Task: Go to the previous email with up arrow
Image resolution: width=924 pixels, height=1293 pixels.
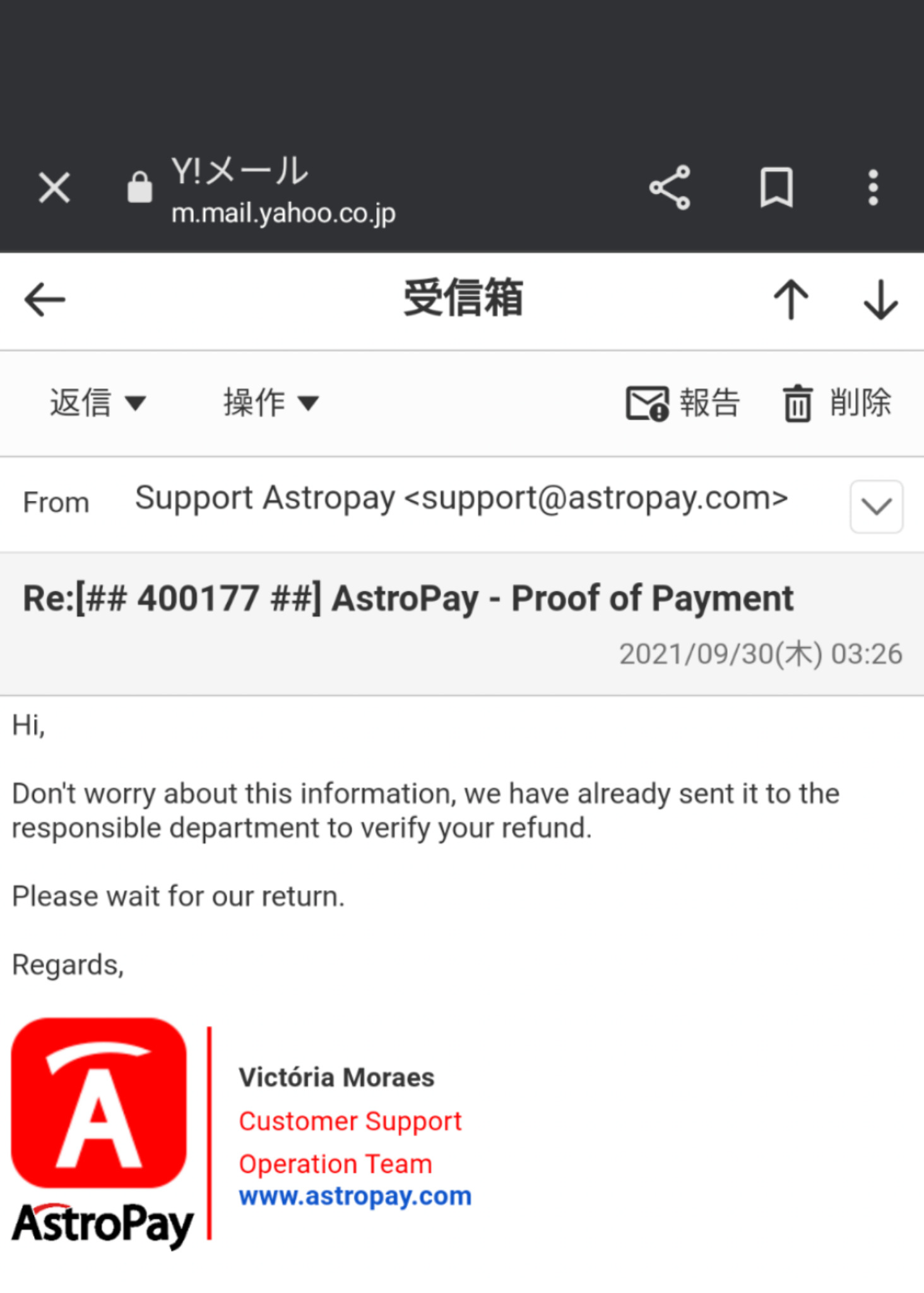Action: [791, 300]
